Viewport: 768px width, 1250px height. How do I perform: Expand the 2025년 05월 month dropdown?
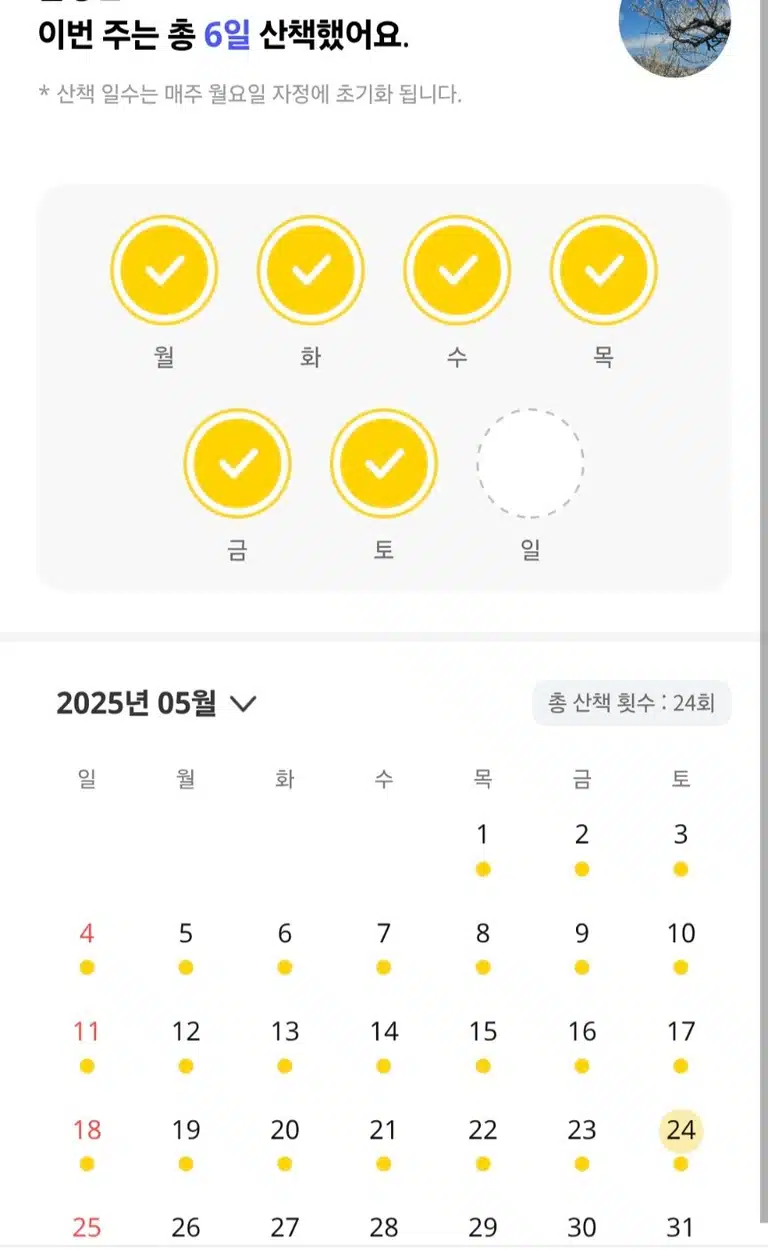pyautogui.click(x=156, y=703)
